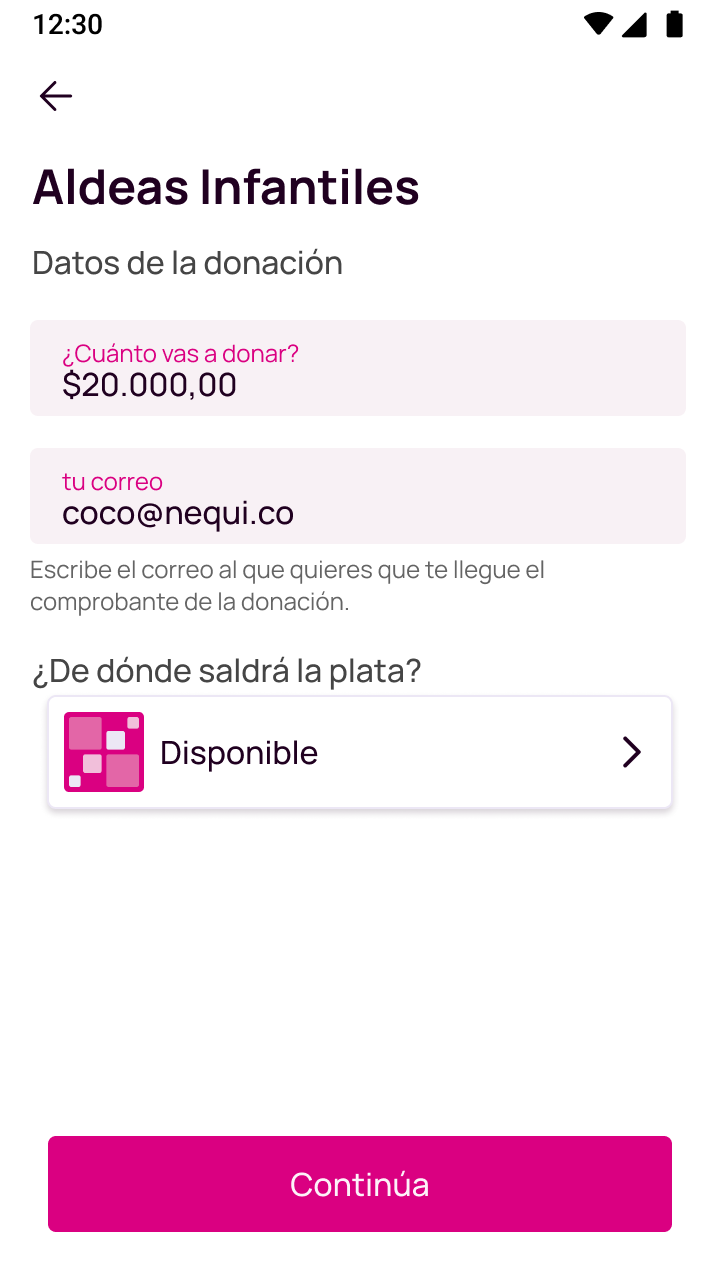Open the Disponible money source selector
The width and height of the screenshot is (720, 1280).
coord(360,752)
